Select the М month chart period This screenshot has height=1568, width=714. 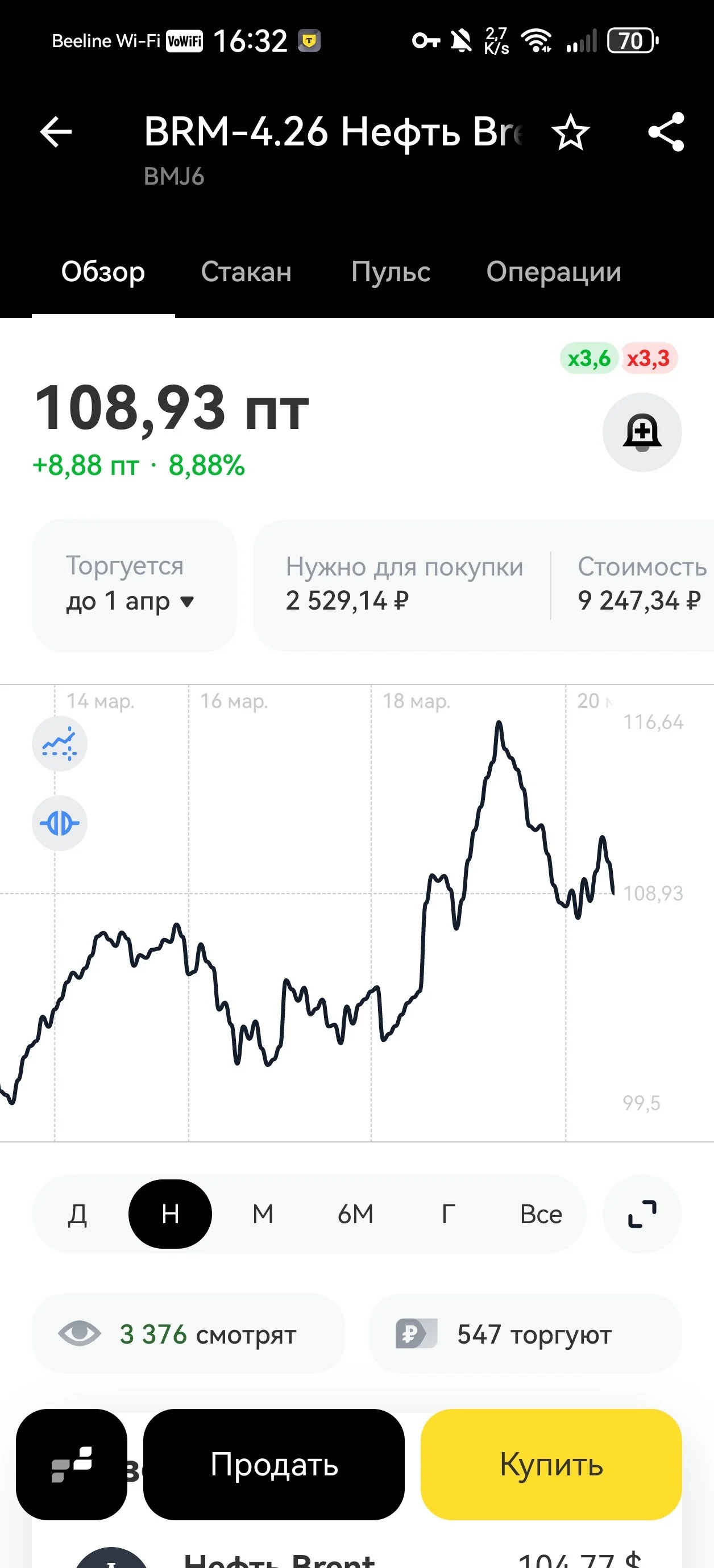pos(263,1215)
